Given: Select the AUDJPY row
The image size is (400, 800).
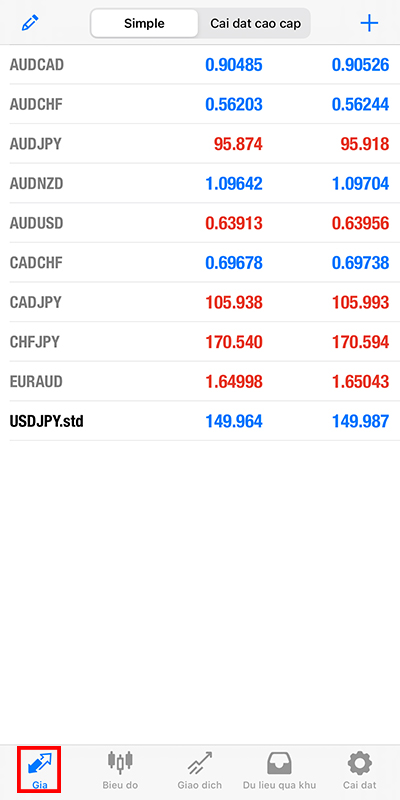Looking at the screenshot, I should (200, 144).
